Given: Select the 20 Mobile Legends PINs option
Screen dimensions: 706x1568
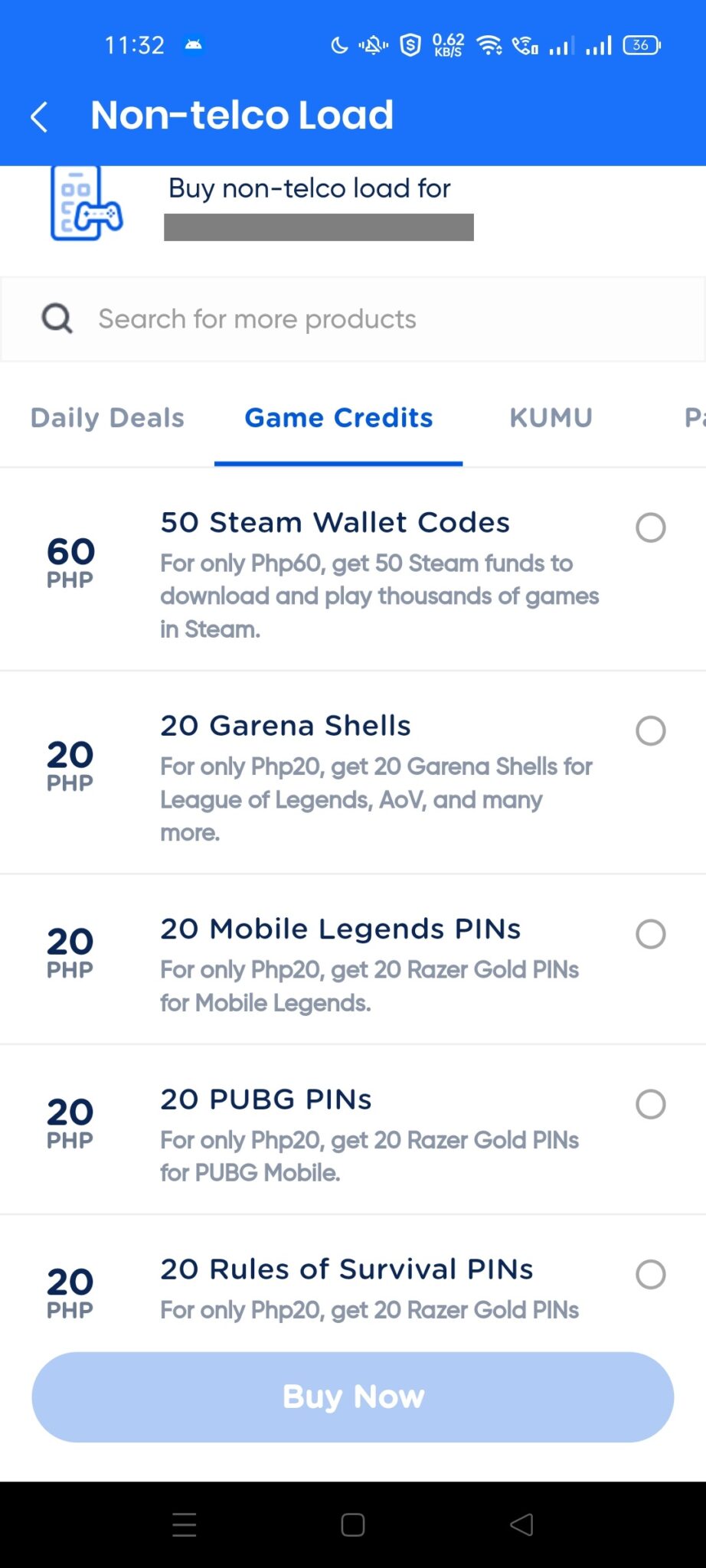Looking at the screenshot, I should [650, 933].
